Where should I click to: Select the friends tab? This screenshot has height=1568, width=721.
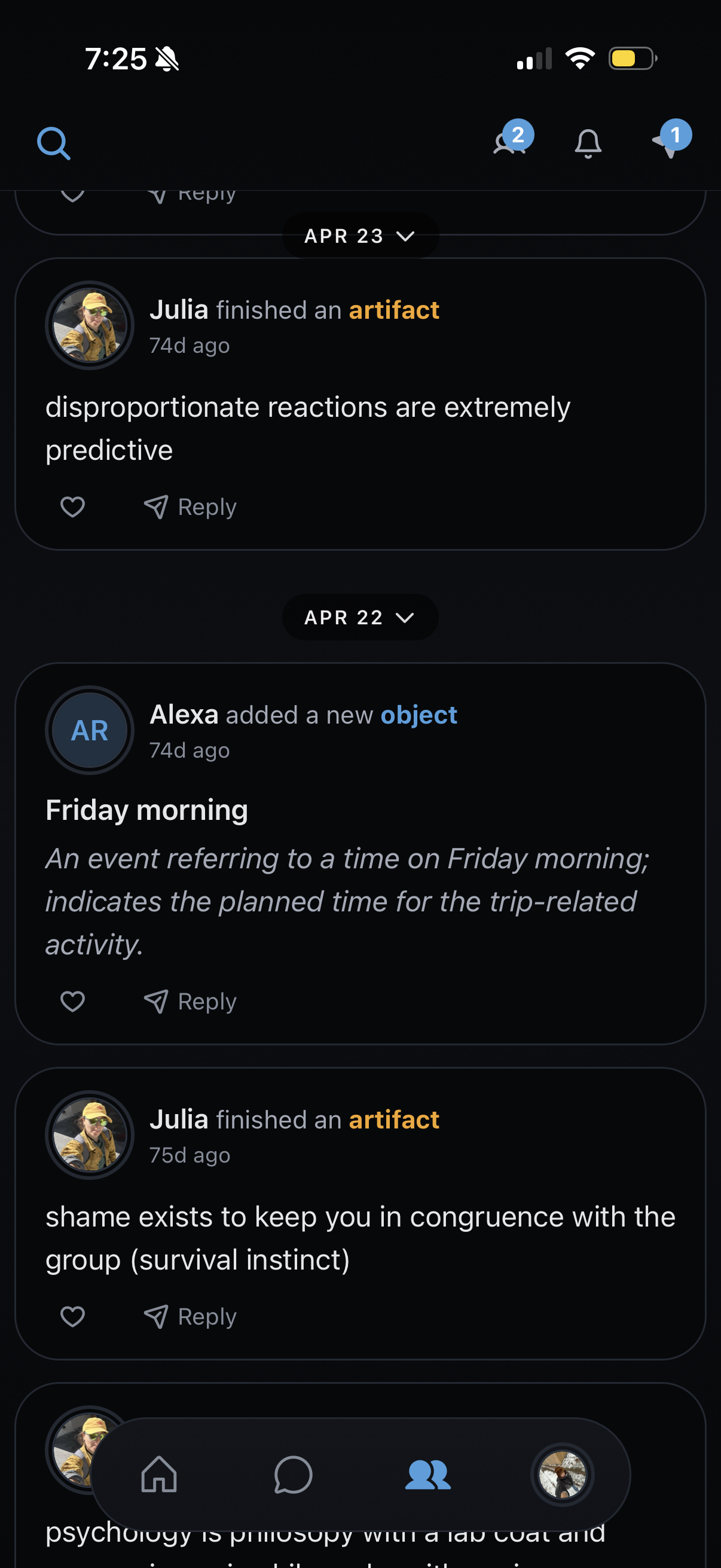pyautogui.click(x=427, y=1474)
